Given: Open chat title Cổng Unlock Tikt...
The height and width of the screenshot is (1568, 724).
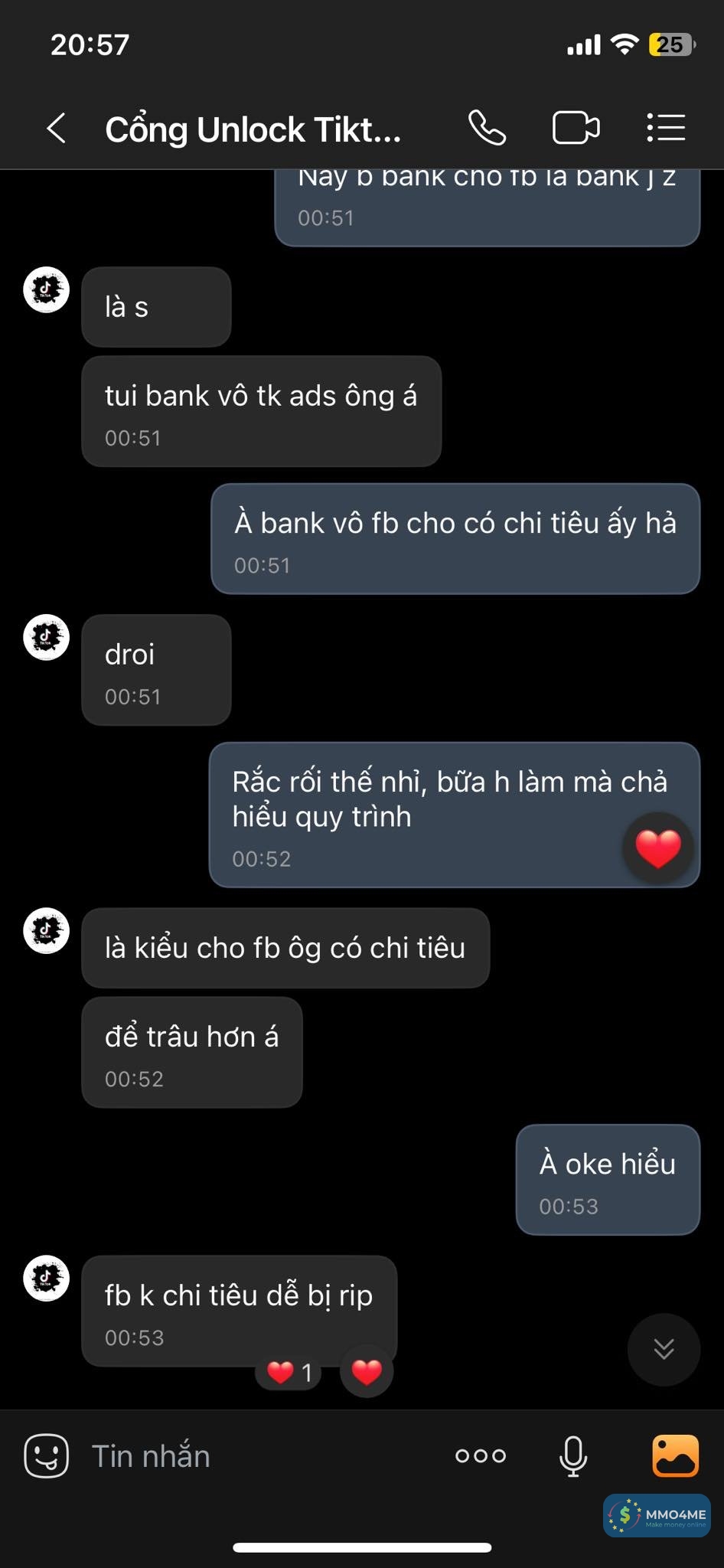Looking at the screenshot, I should pos(253,129).
